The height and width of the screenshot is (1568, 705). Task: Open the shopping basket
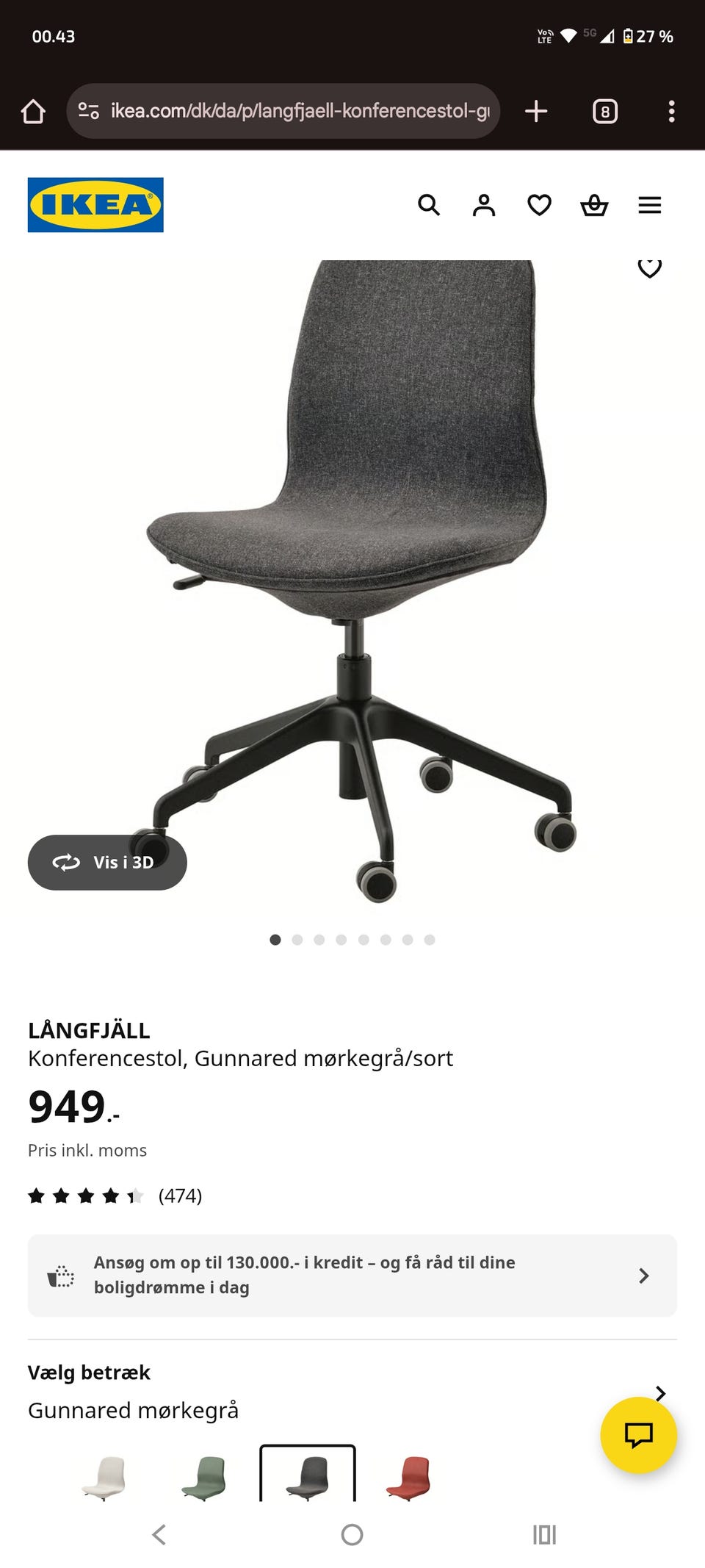pos(594,205)
